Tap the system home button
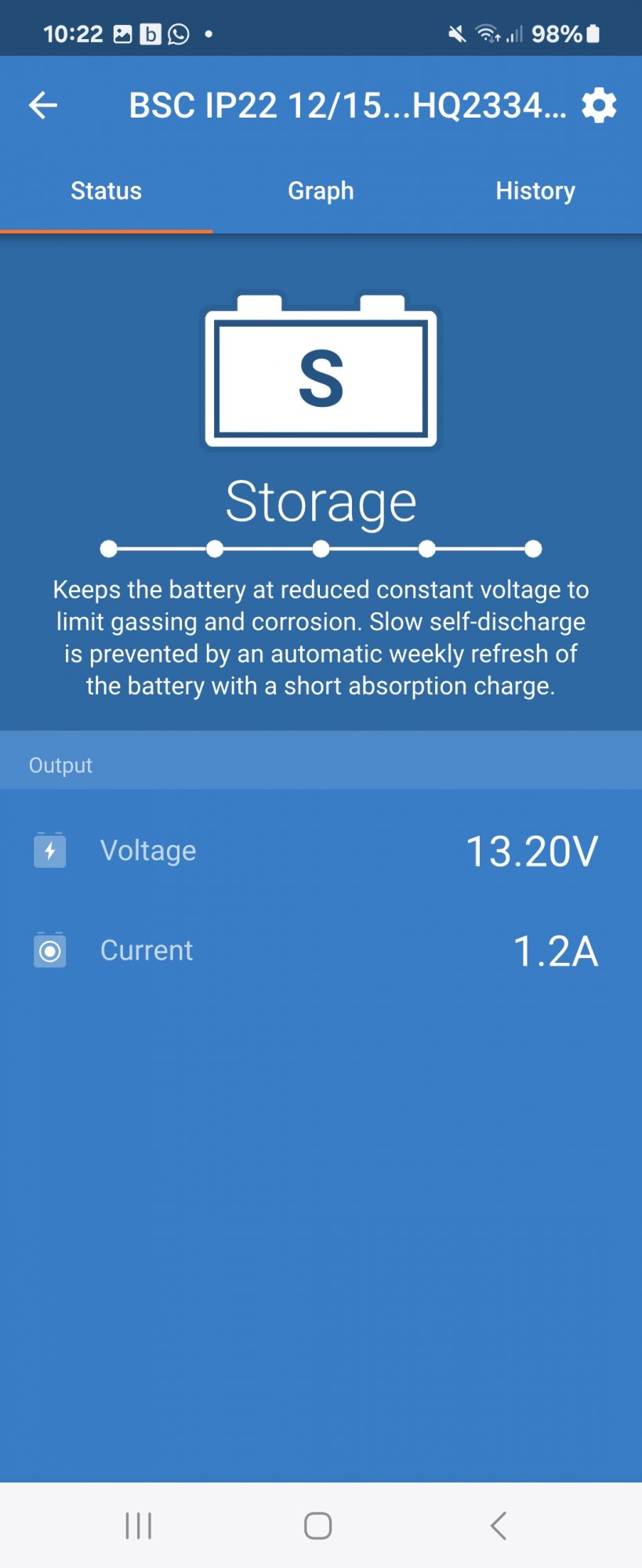 (317, 1526)
